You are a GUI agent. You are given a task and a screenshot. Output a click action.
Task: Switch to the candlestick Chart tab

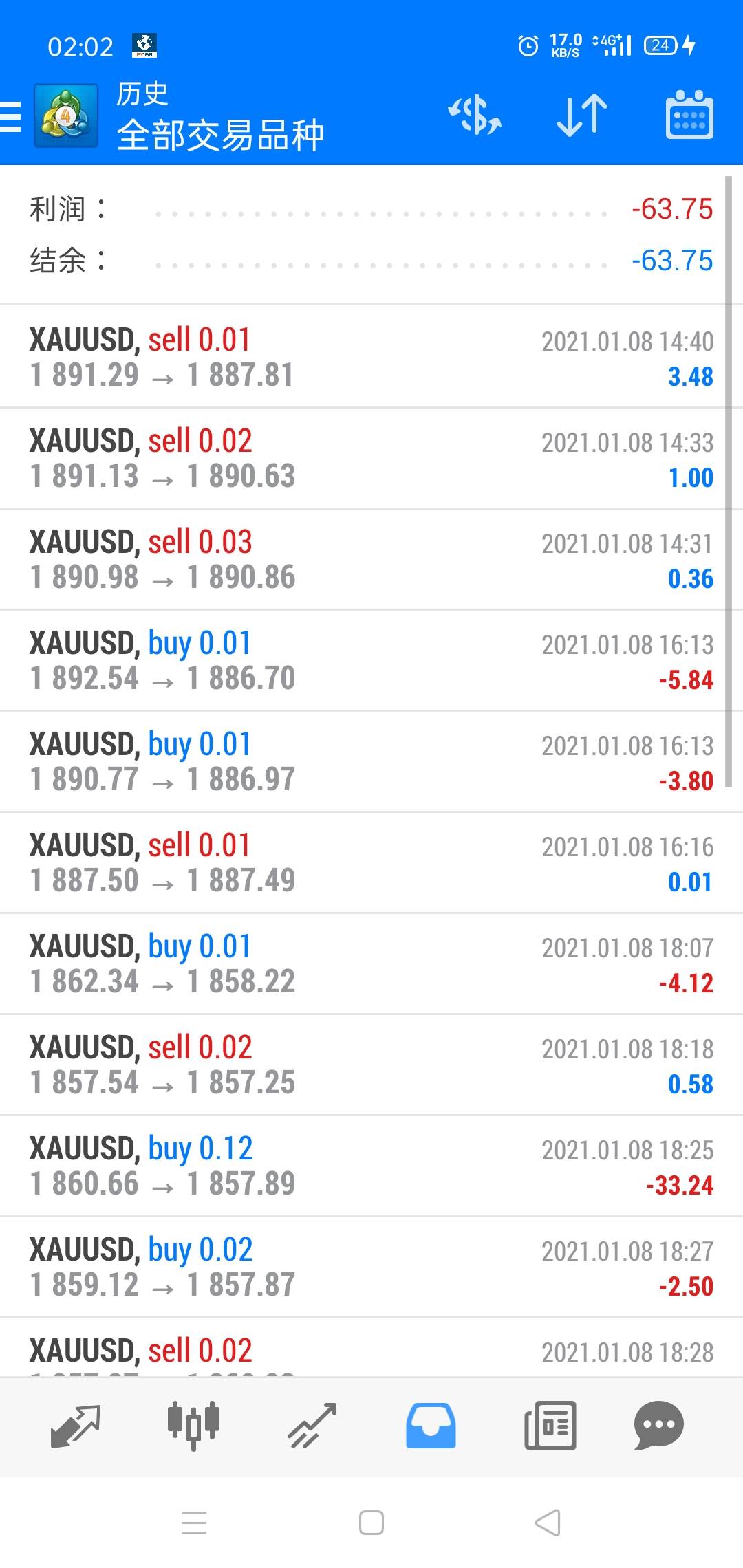(193, 1425)
